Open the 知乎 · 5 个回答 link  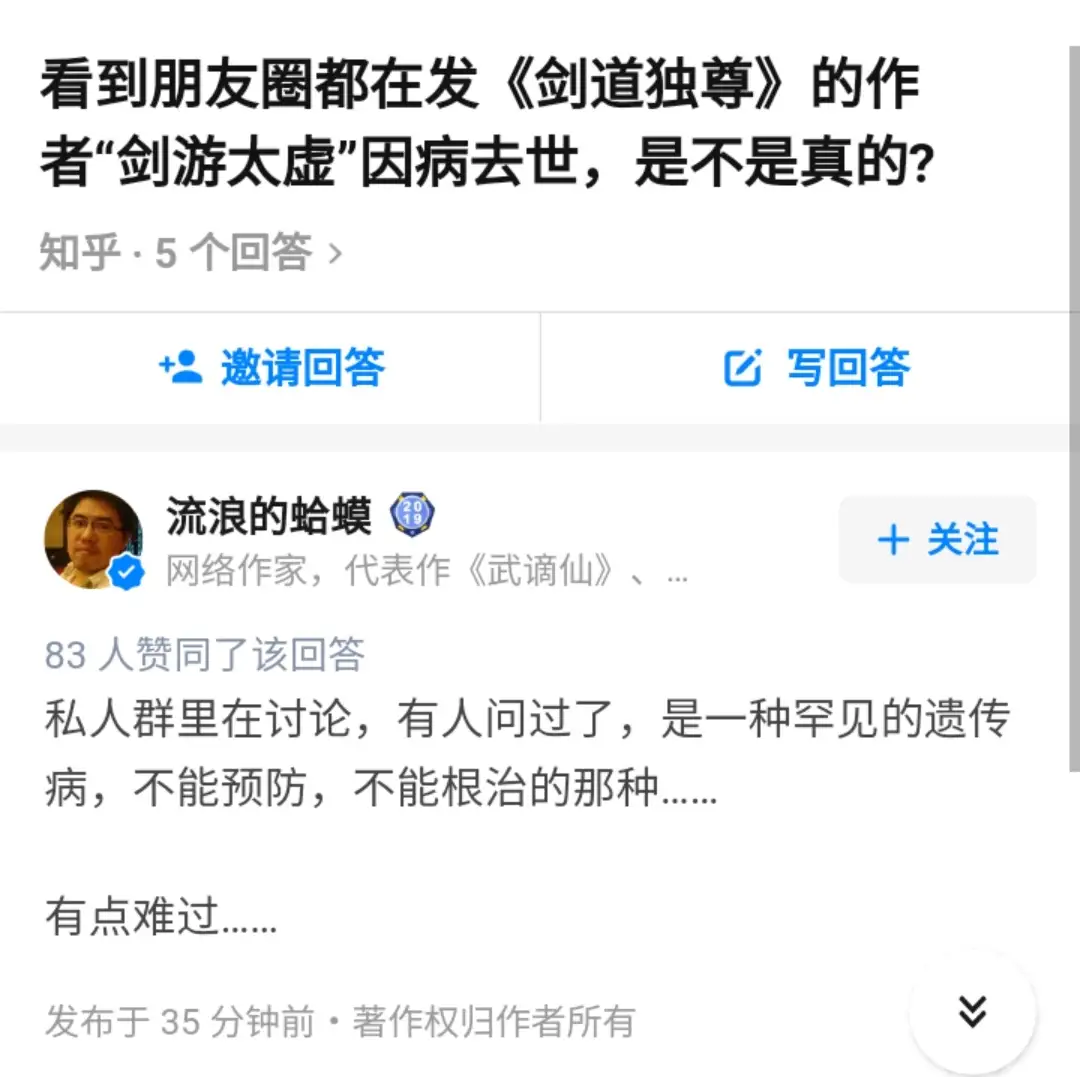point(190,253)
